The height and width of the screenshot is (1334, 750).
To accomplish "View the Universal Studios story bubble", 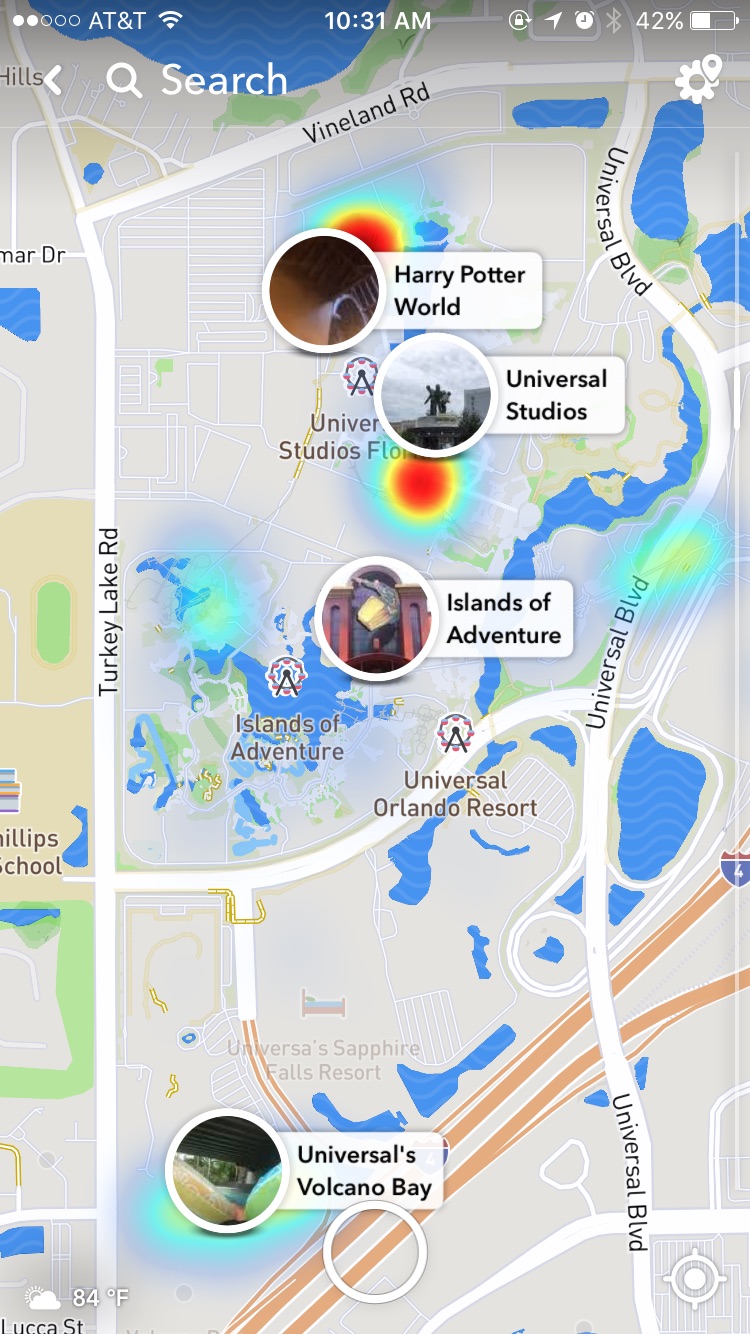I will [x=434, y=396].
